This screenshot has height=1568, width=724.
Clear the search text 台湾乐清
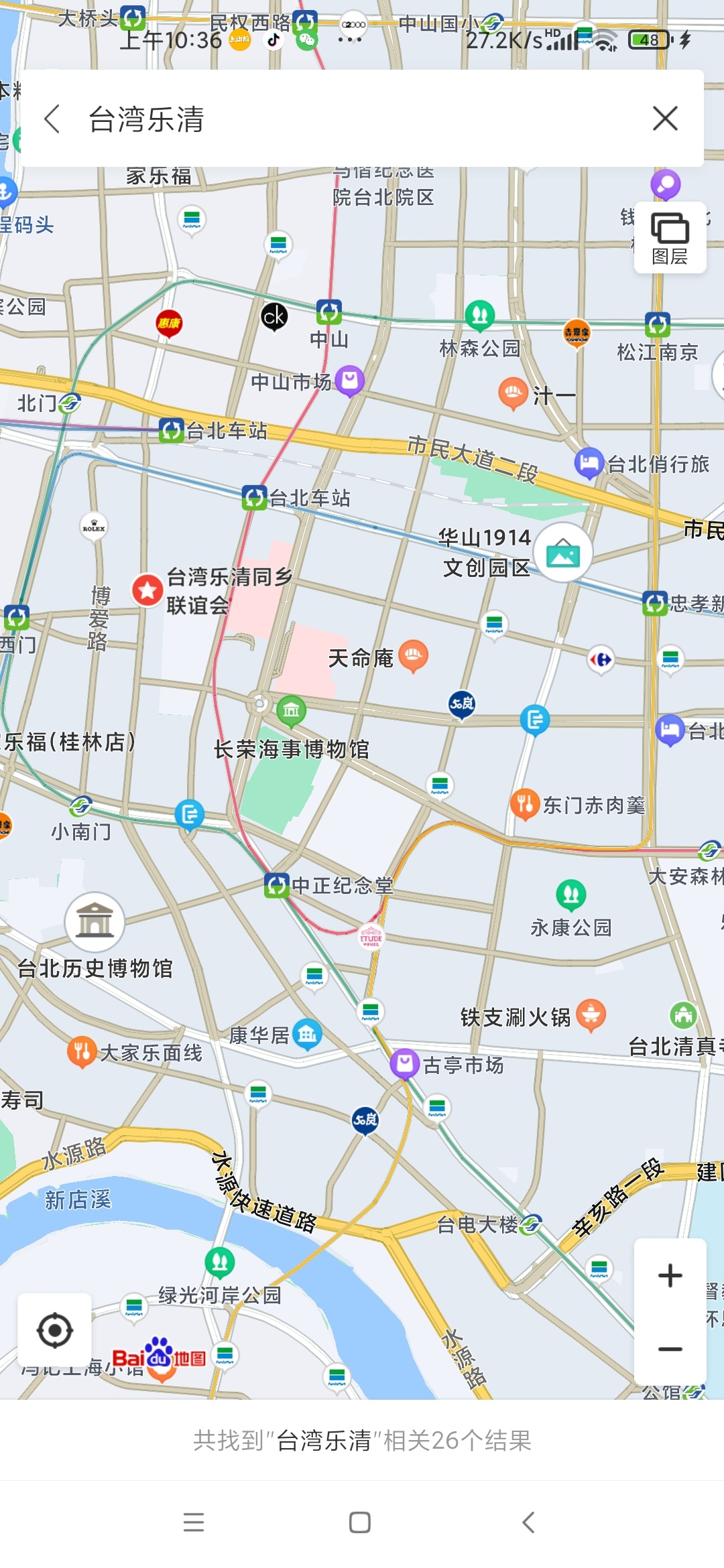tap(664, 119)
